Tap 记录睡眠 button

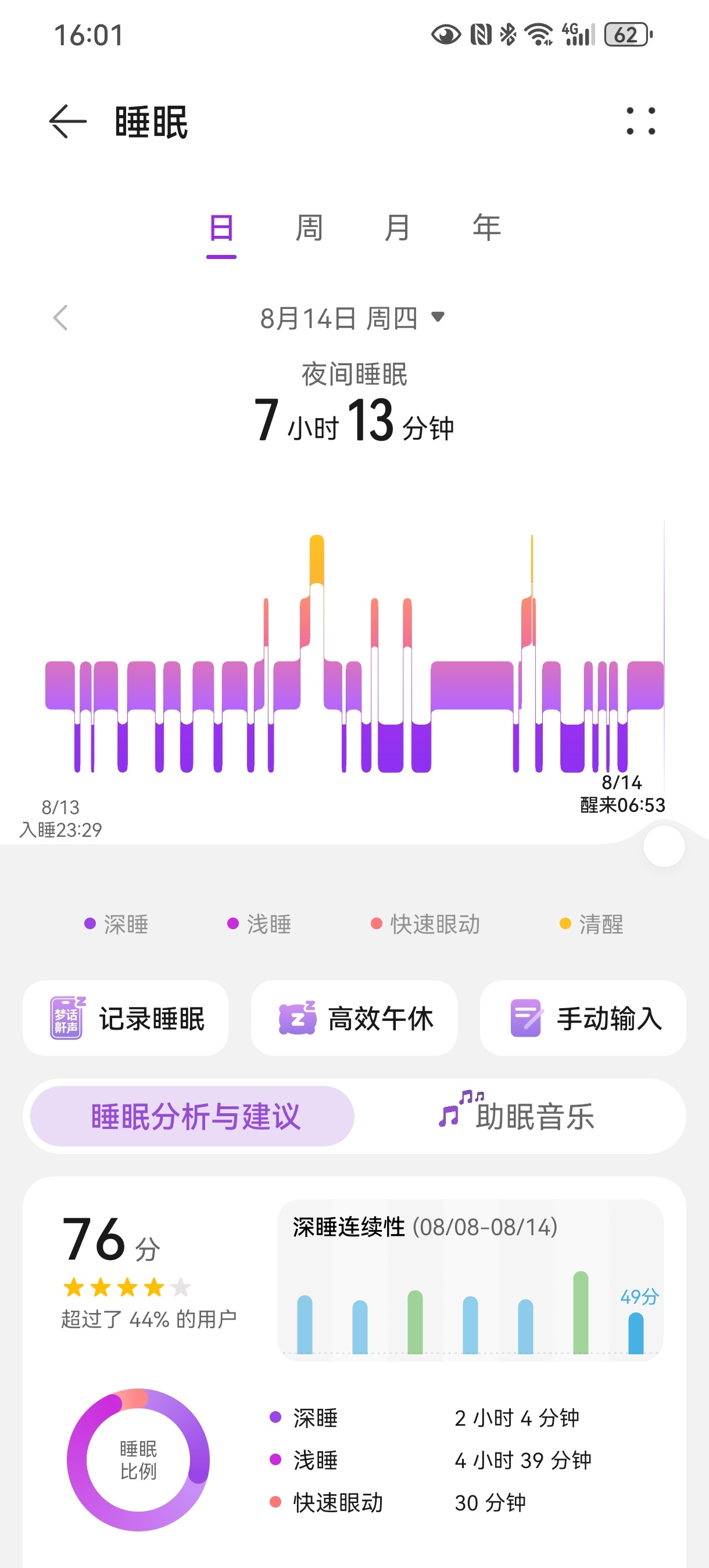[x=126, y=1017]
